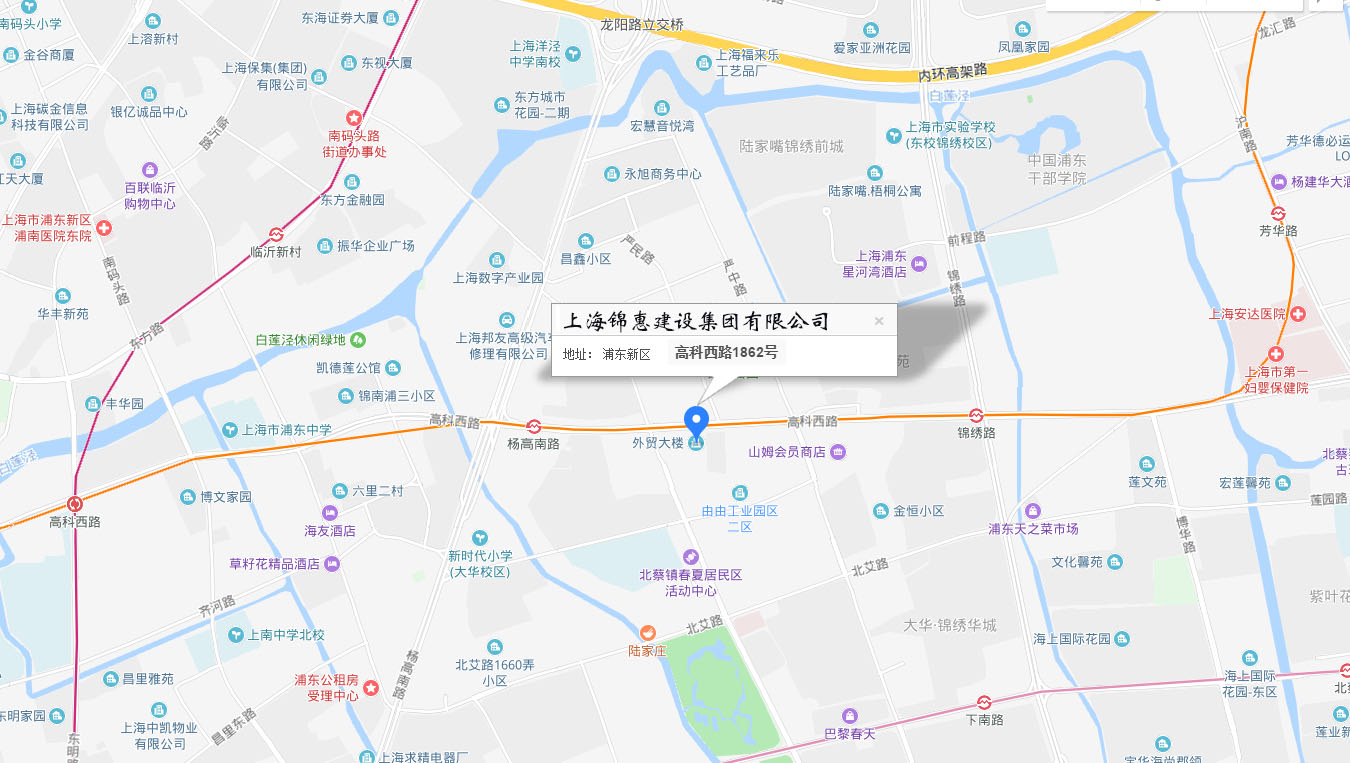This screenshot has width=1350, height=763.
Task: Select the 锦绣路 metro station icon
Action: click(x=976, y=415)
